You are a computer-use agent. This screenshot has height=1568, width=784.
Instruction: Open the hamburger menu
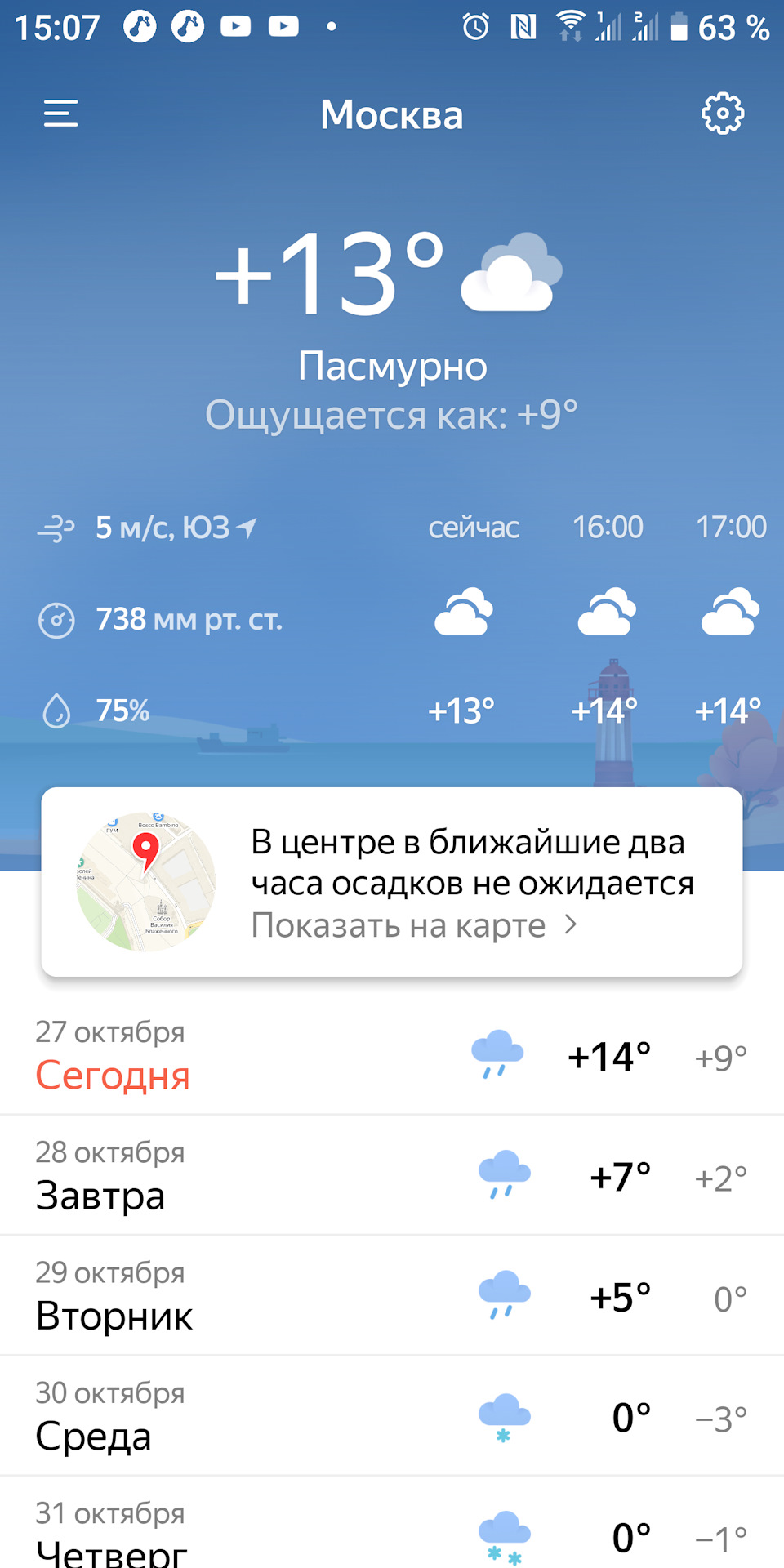click(61, 114)
